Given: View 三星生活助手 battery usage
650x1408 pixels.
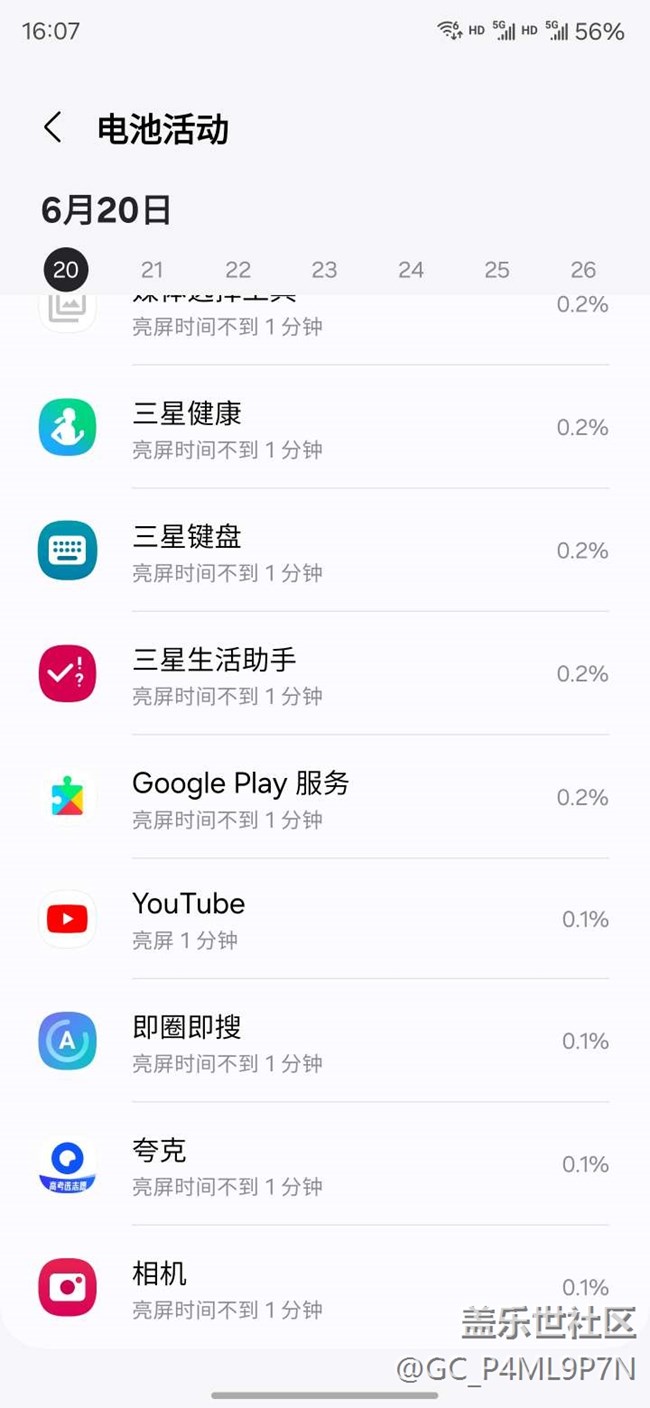Looking at the screenshot, I should 324,674.
